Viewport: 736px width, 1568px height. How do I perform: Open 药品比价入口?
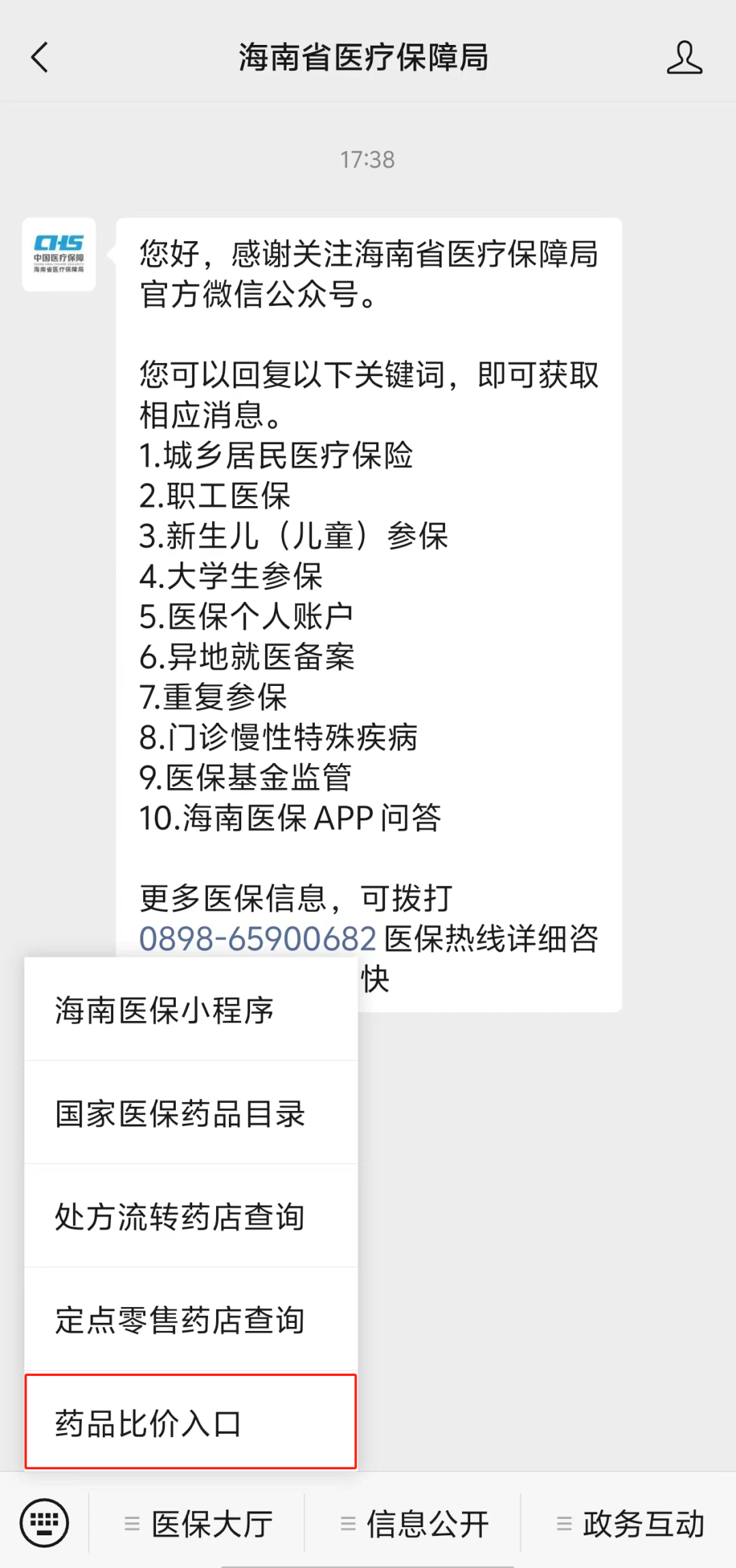[191, 1423]
